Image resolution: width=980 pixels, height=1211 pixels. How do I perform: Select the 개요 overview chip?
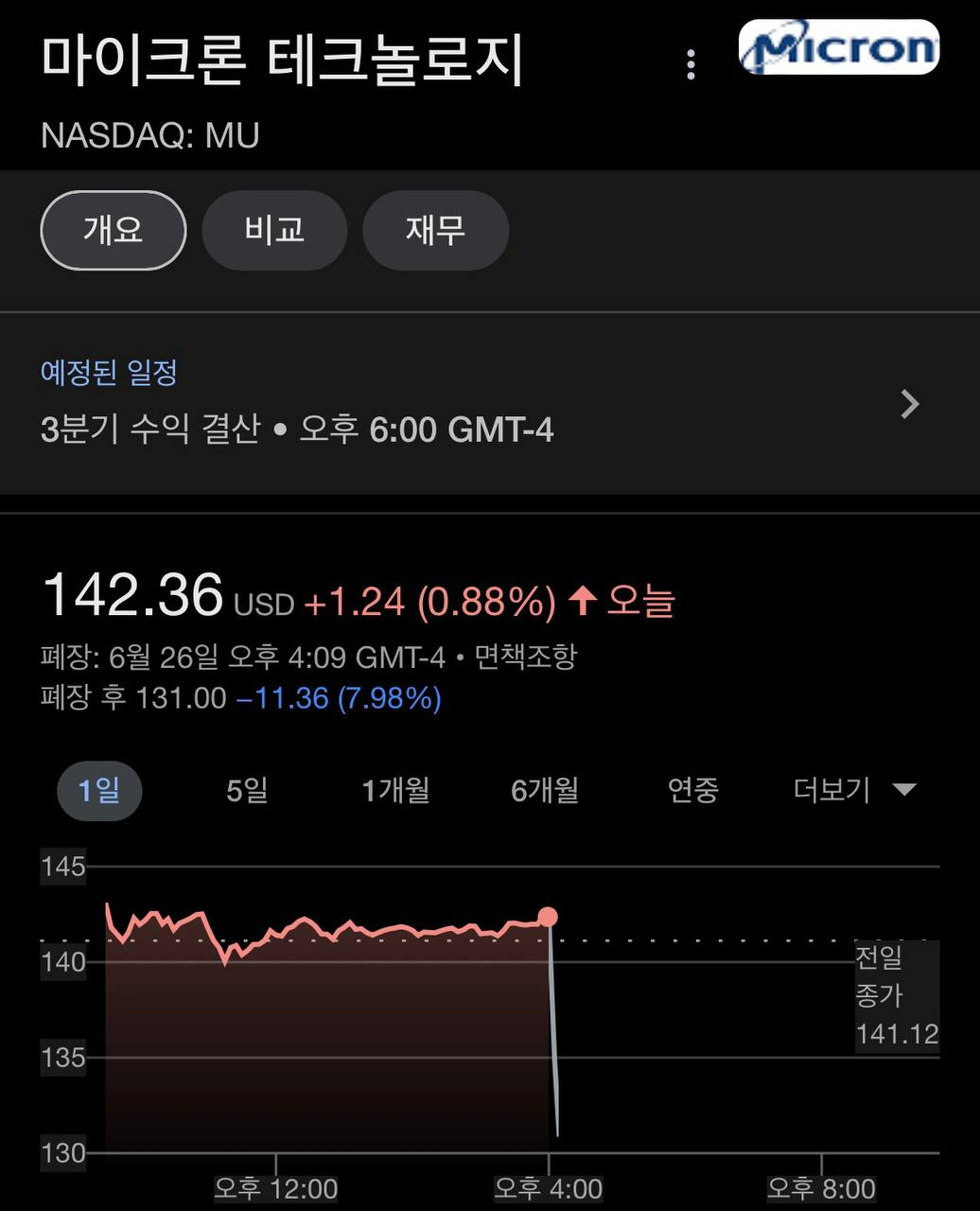pyautogui.click(x=114, y=230)
